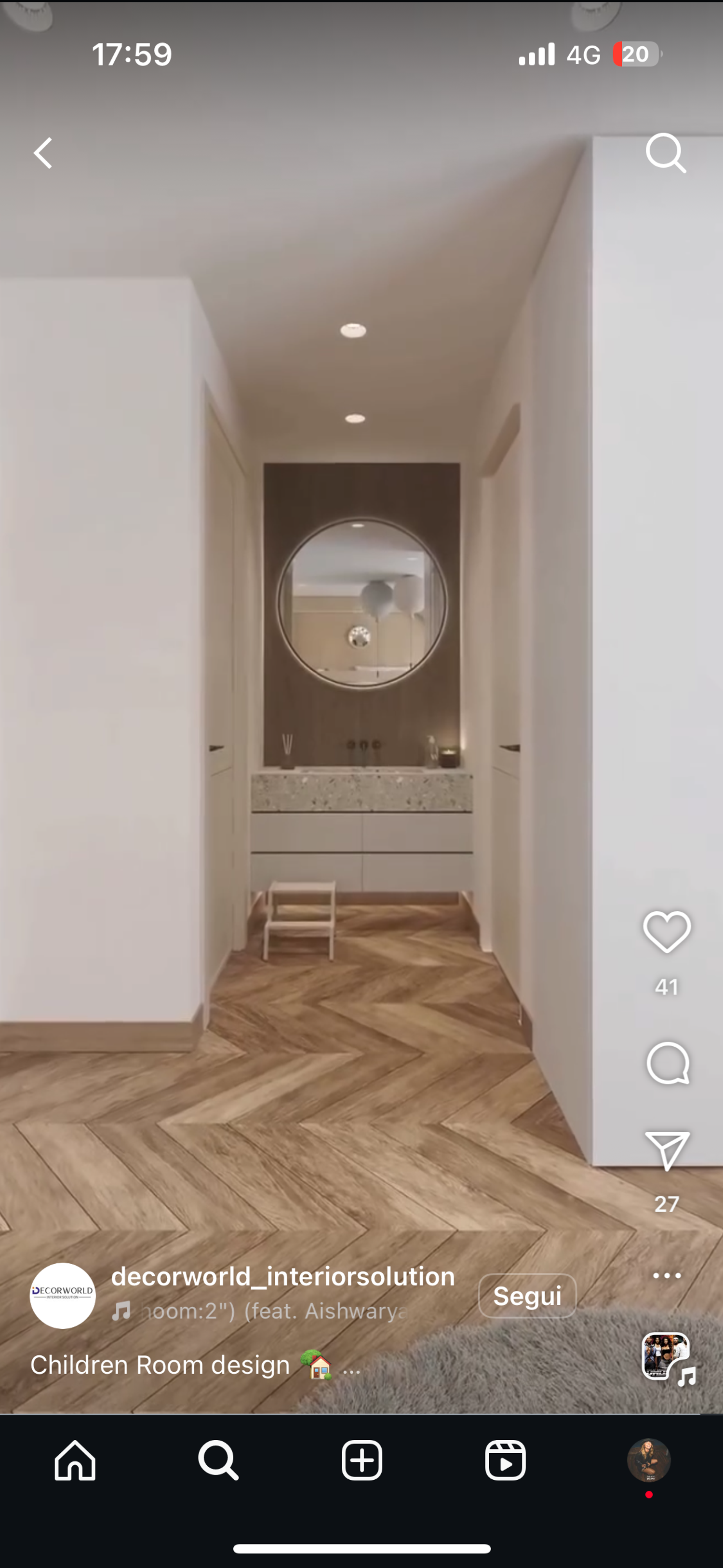Open your profile tab avatar
The width and height of the screenshot is (723, 1568).
(x=649, y=1460)
